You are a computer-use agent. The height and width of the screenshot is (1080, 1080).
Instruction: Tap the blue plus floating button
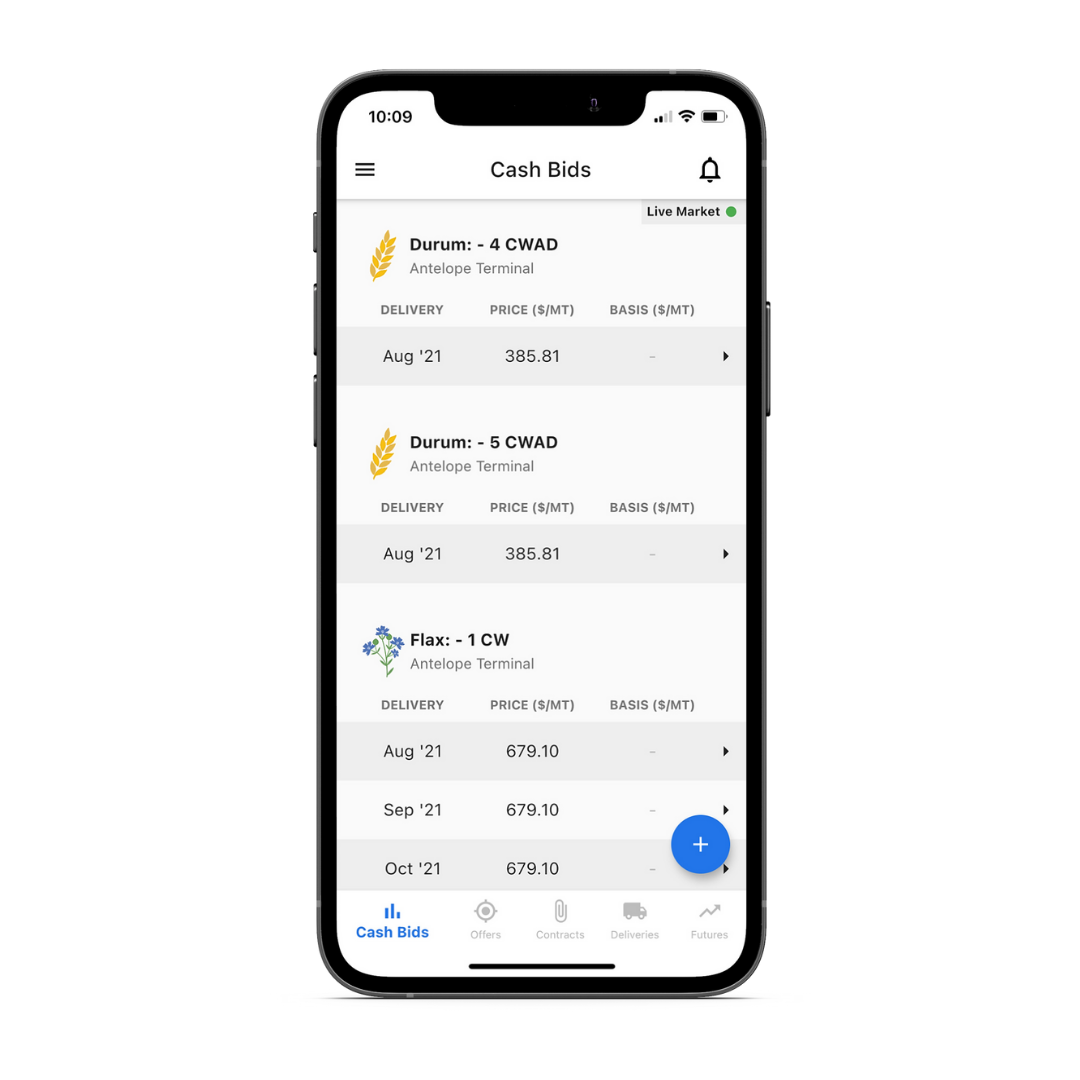(700, 844)
